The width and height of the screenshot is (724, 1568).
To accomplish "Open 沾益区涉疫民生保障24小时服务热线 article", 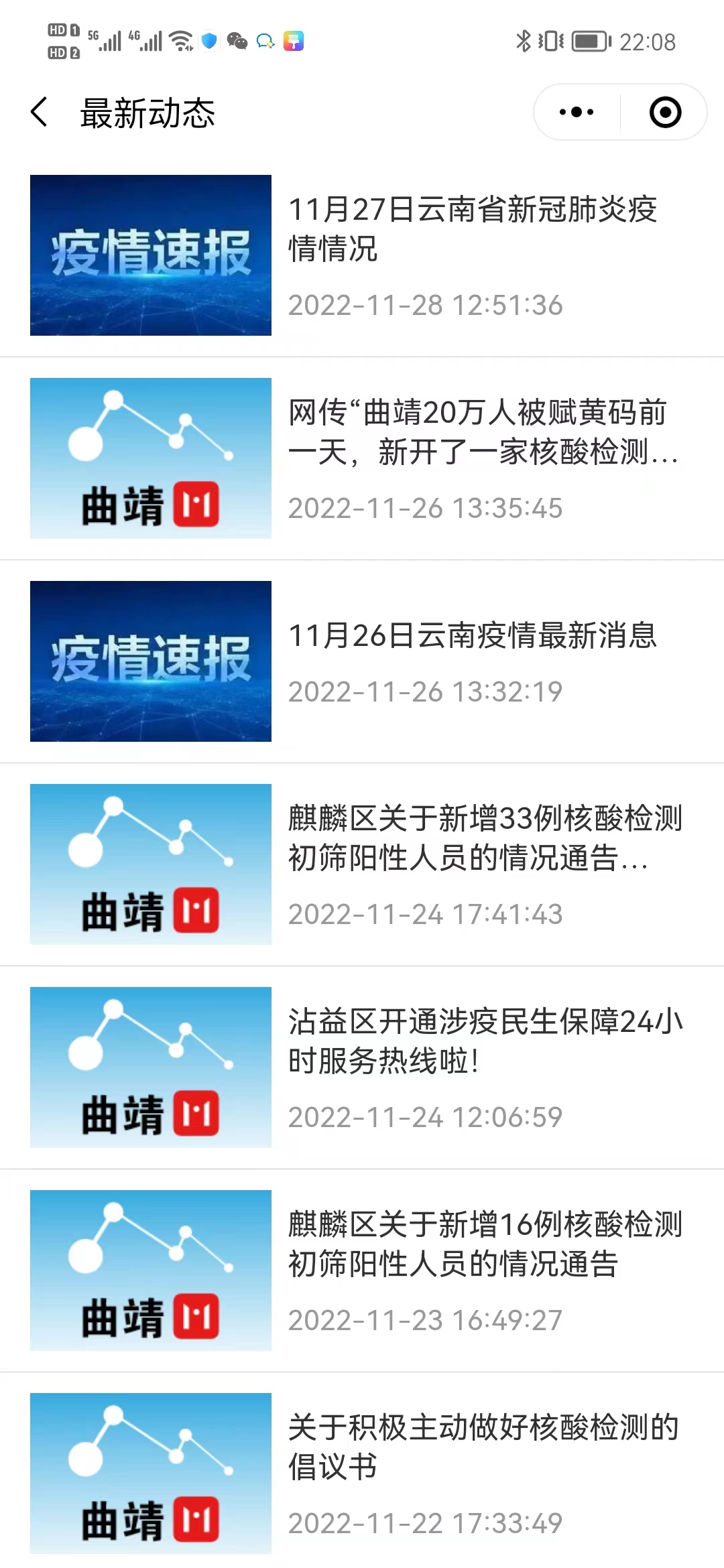I will [484, 1041].
